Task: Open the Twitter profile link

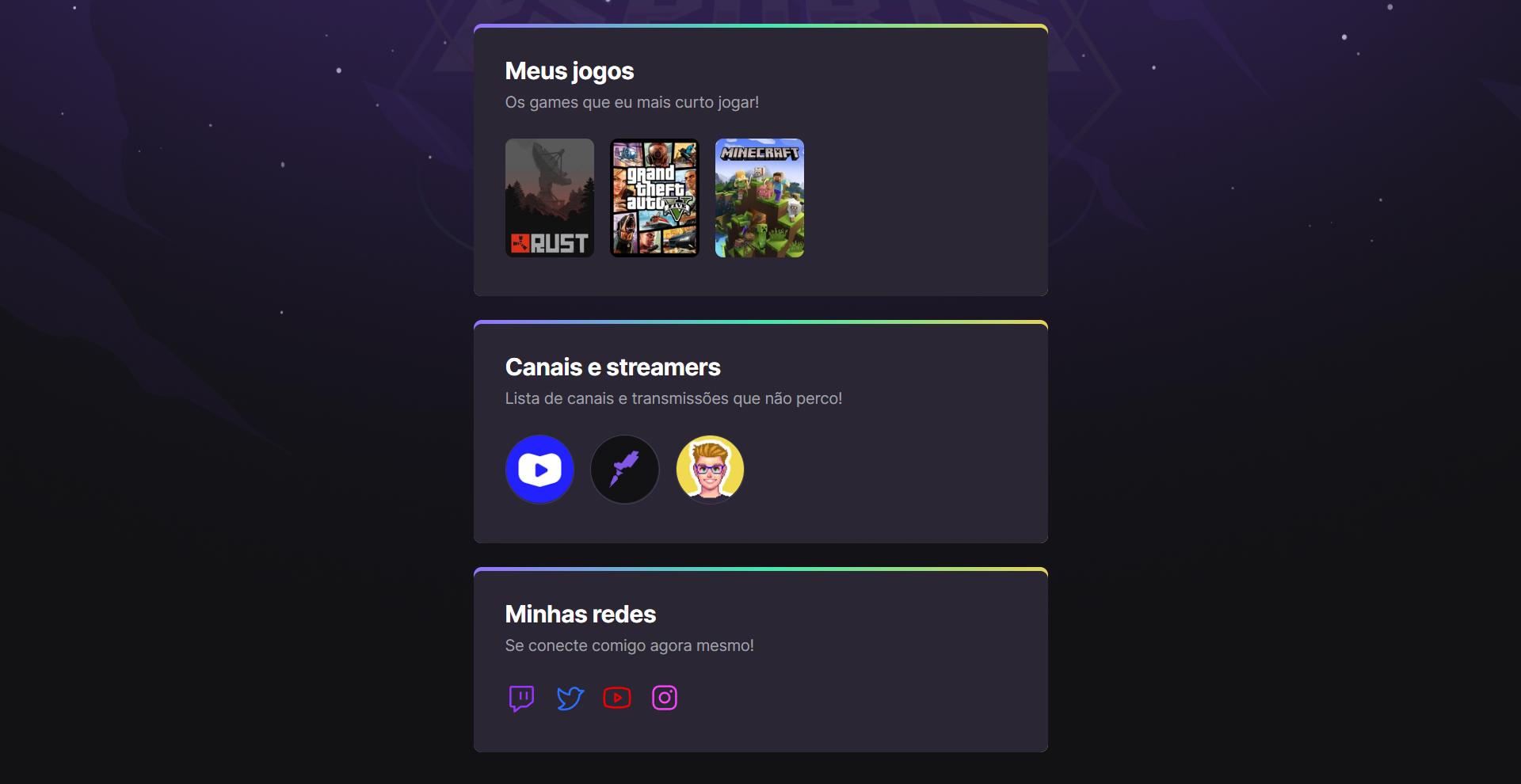Action: (570, 698)
